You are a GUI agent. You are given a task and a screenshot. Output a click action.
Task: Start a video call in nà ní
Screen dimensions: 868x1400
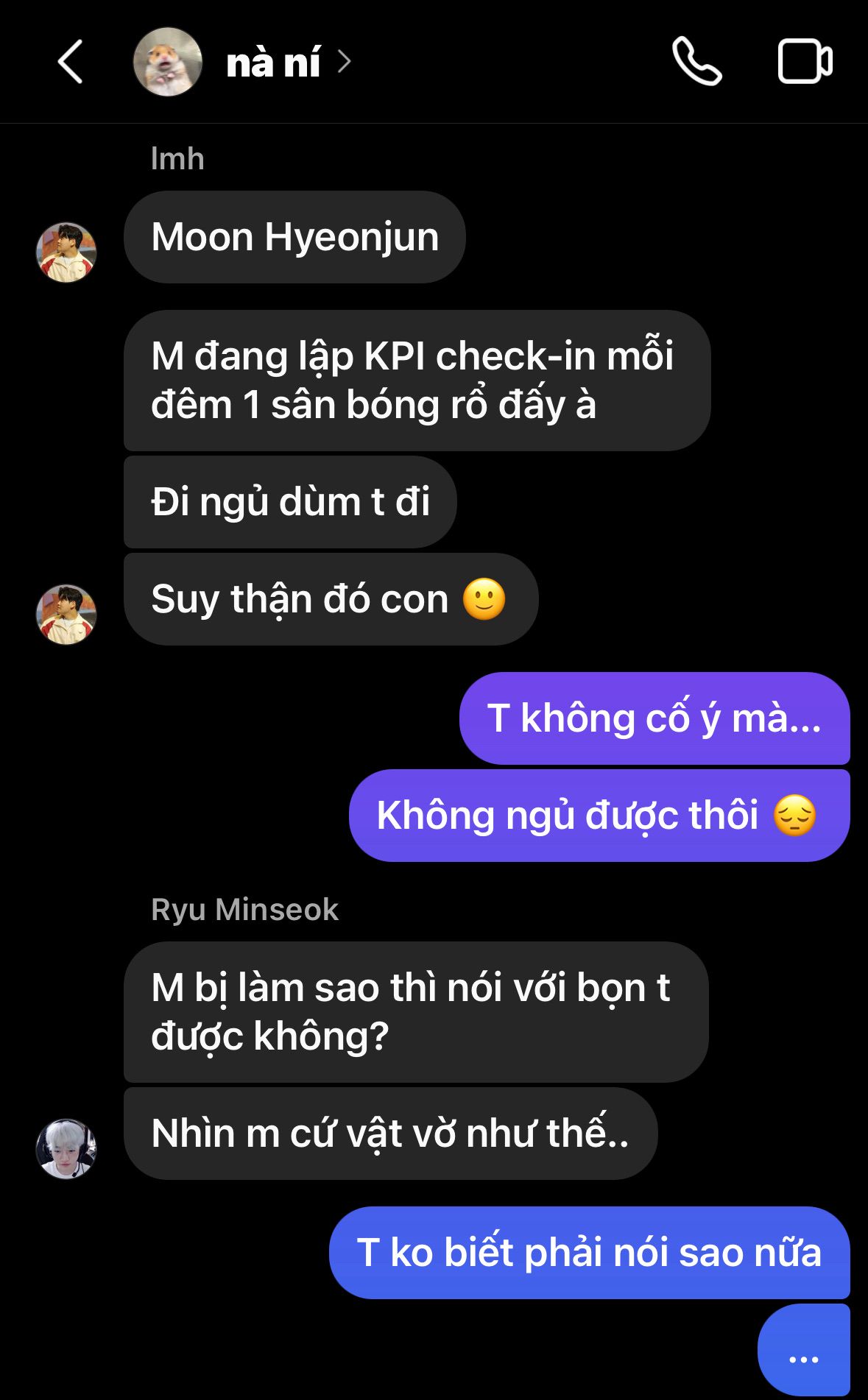point(805,62)
